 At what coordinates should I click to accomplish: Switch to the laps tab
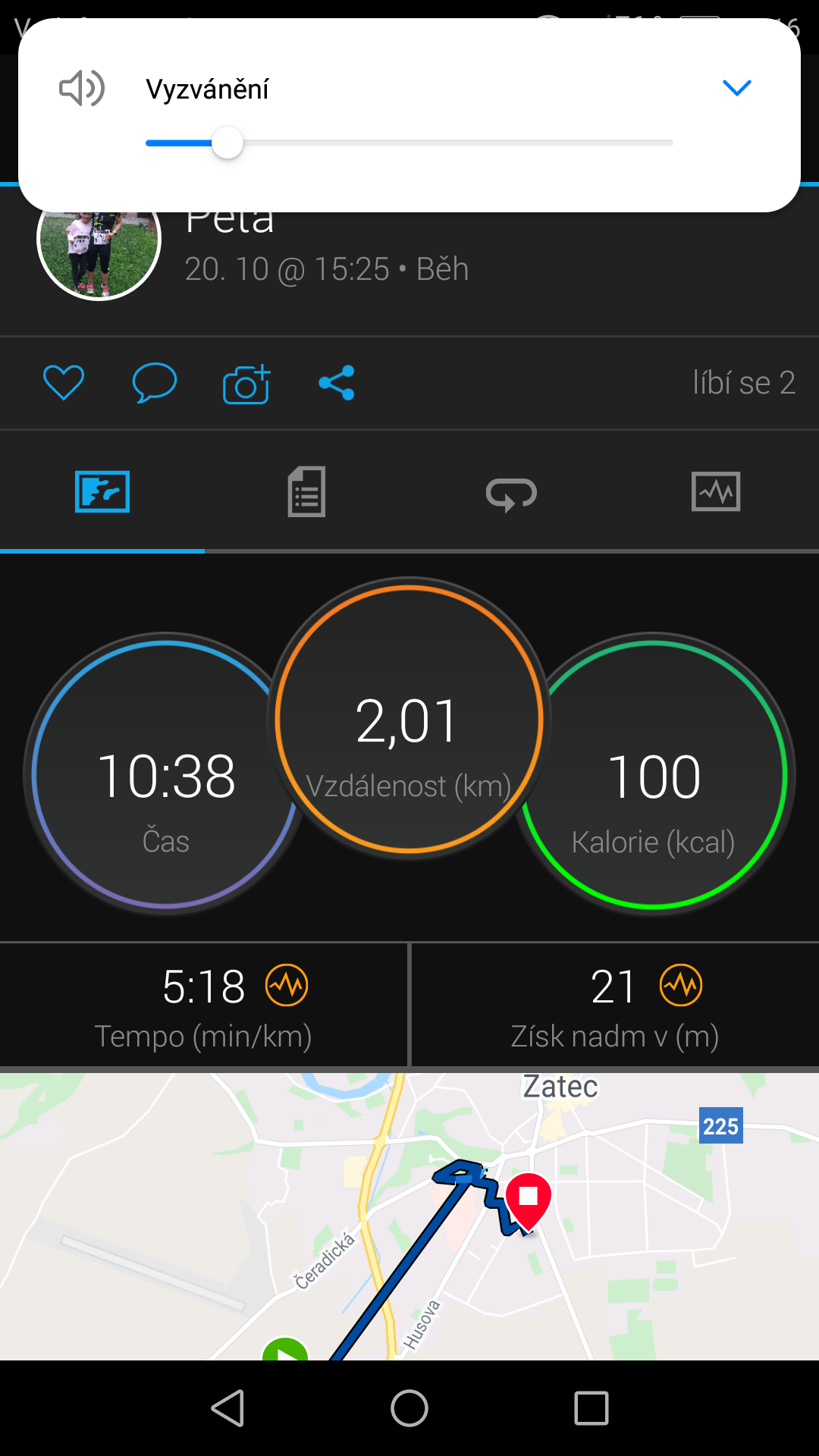[x=512, y=494]
